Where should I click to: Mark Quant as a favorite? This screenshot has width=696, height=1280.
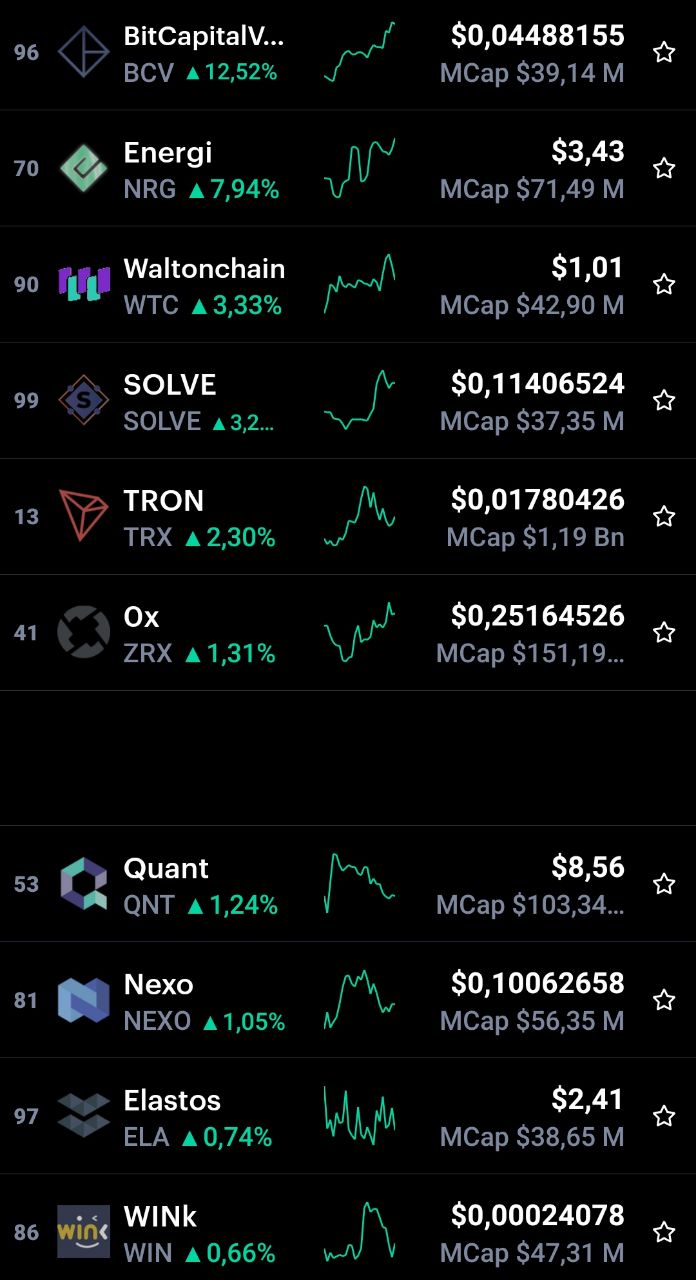(x=664, y=884)
